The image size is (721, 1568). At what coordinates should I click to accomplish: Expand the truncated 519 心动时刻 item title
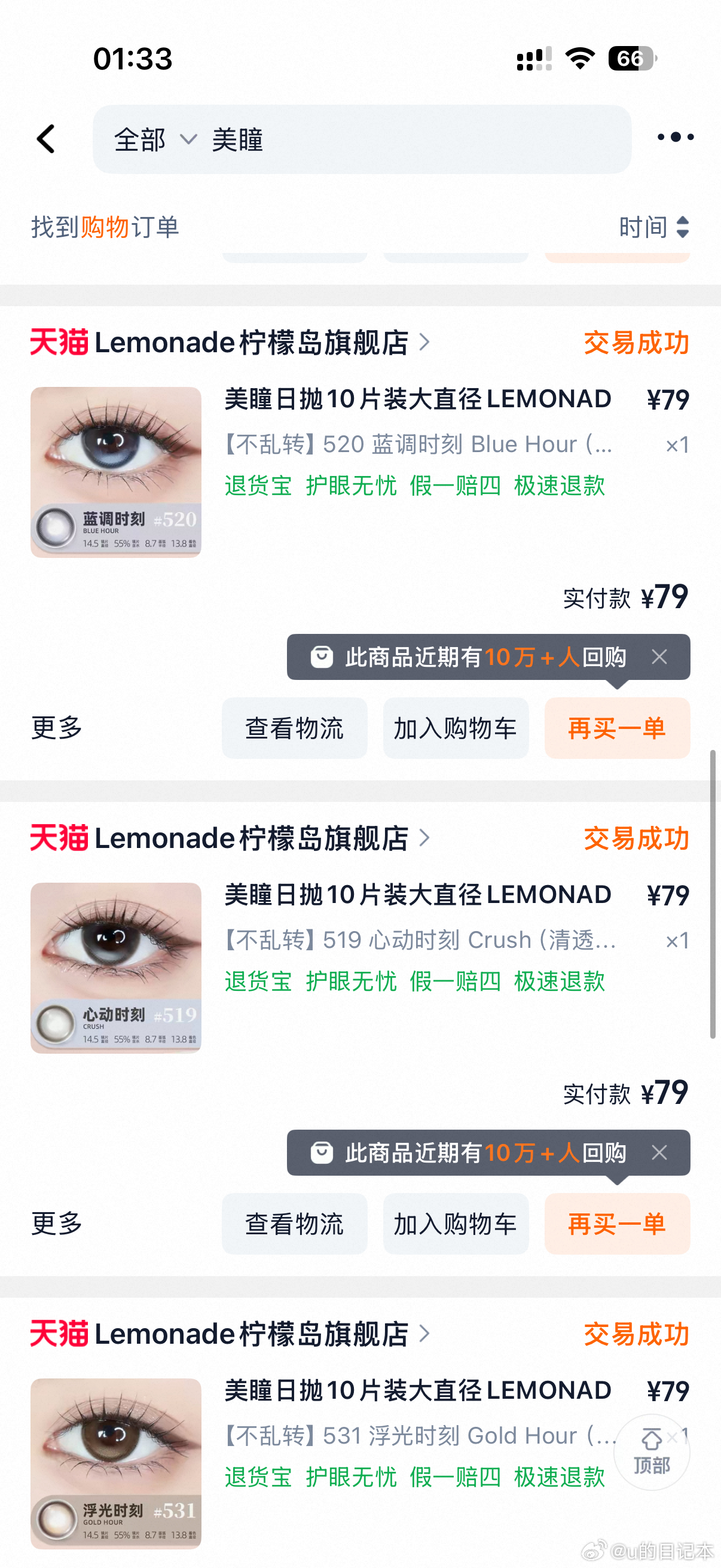pyautogui.click(x=420, y=941)
